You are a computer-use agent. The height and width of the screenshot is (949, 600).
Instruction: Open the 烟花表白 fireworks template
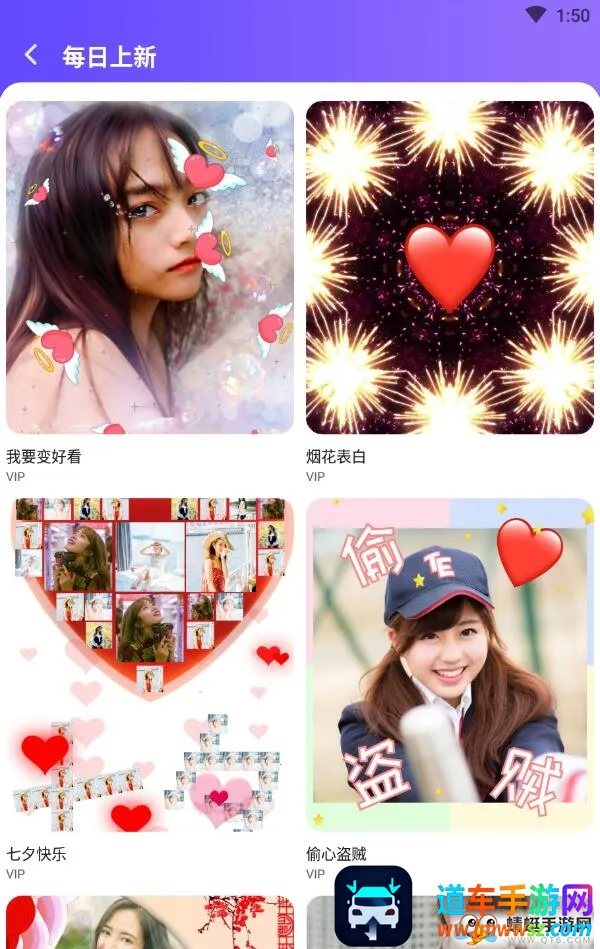tap(449, 267)
